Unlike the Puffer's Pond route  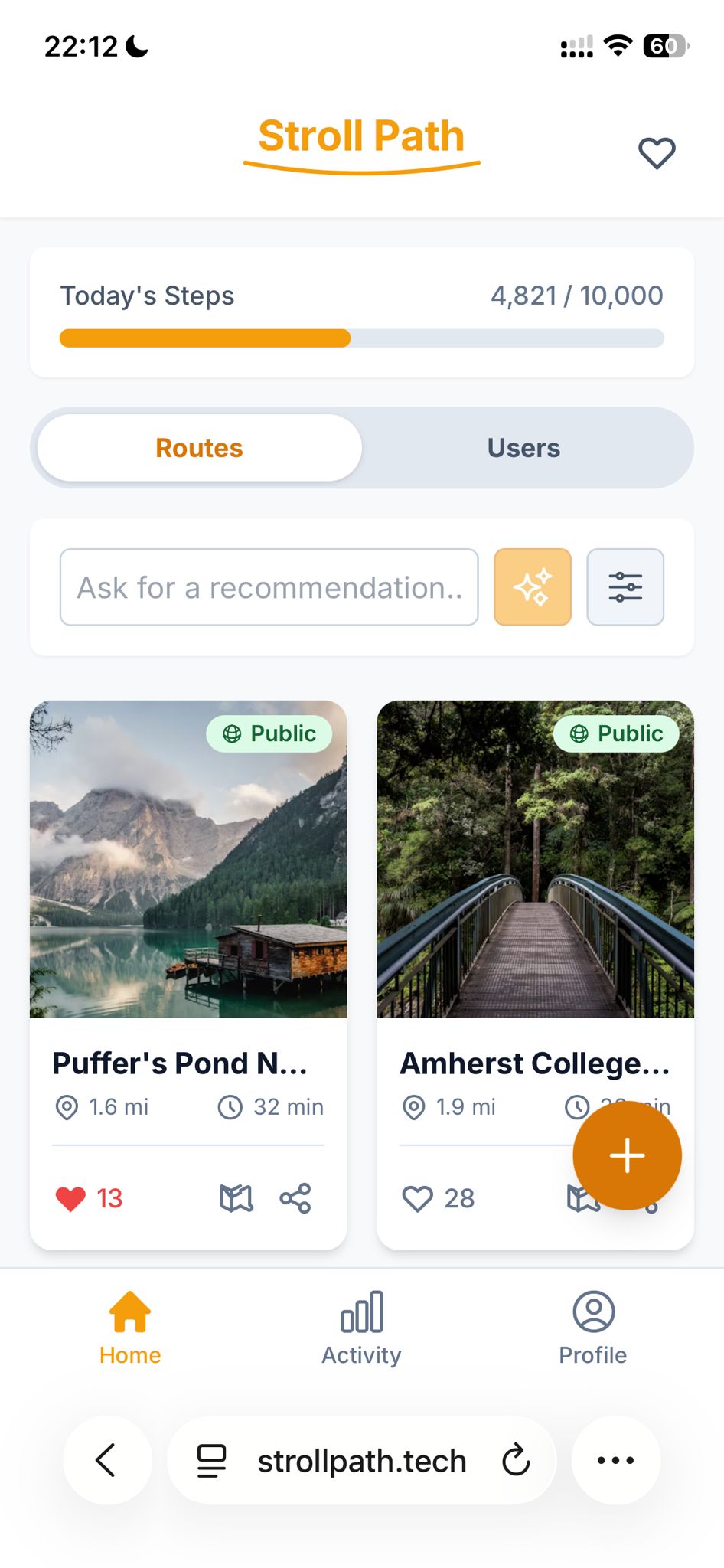(71, 1198)
